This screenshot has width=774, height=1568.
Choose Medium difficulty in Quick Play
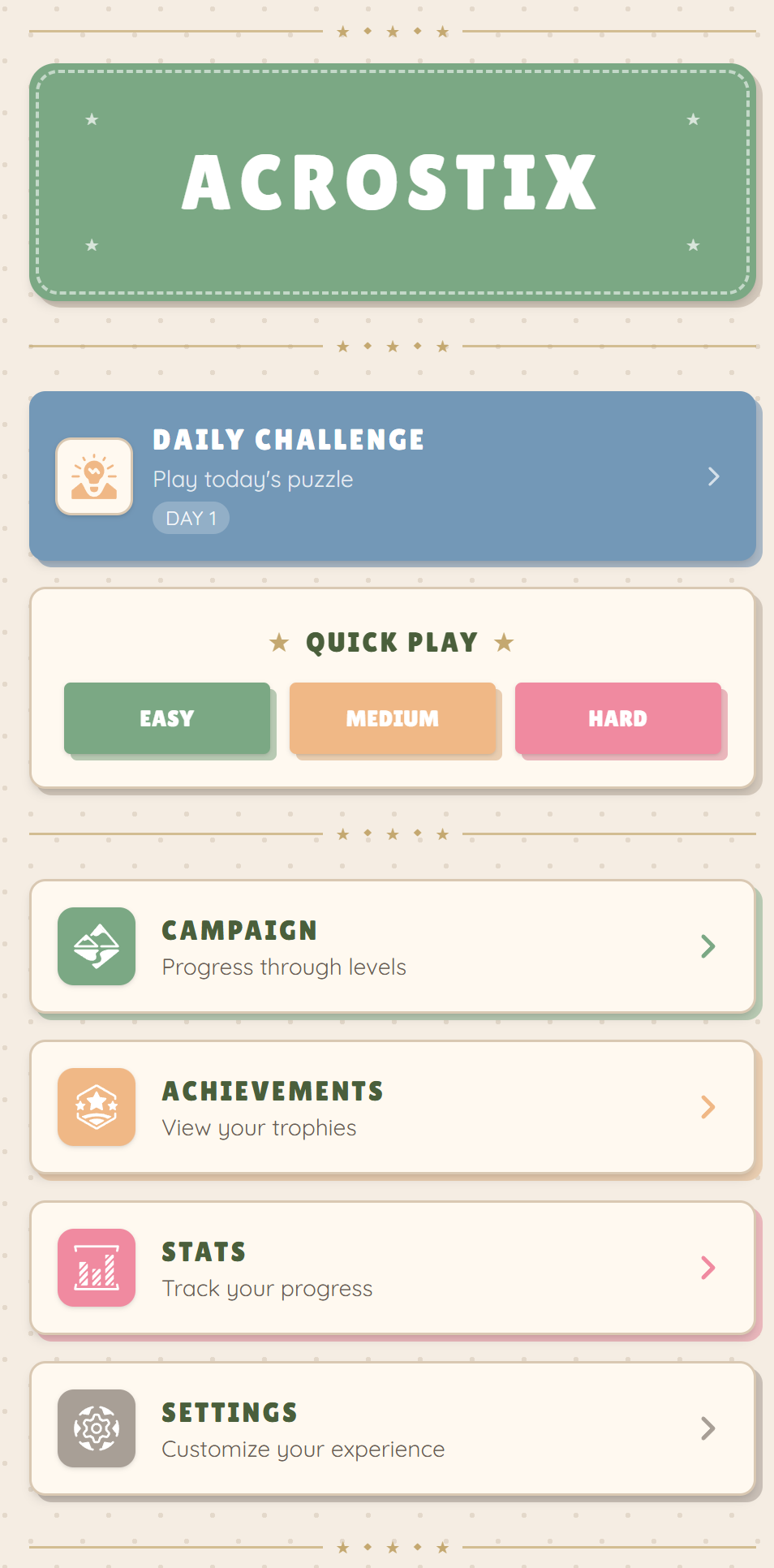pos(393,718)
